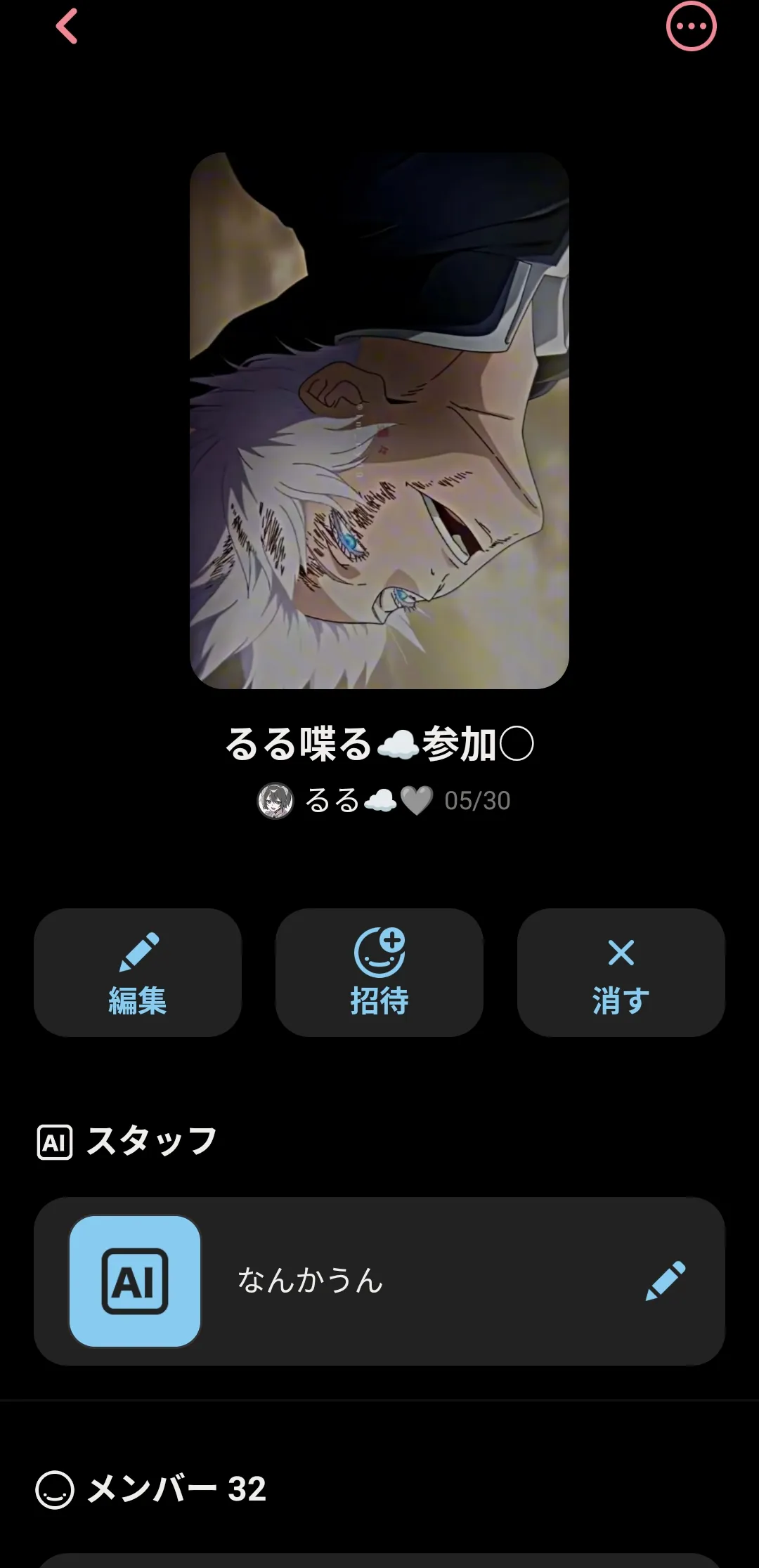Edit the なんかうん staff with pencil icon
The image size is (759, 1568).
point(666,1281)
